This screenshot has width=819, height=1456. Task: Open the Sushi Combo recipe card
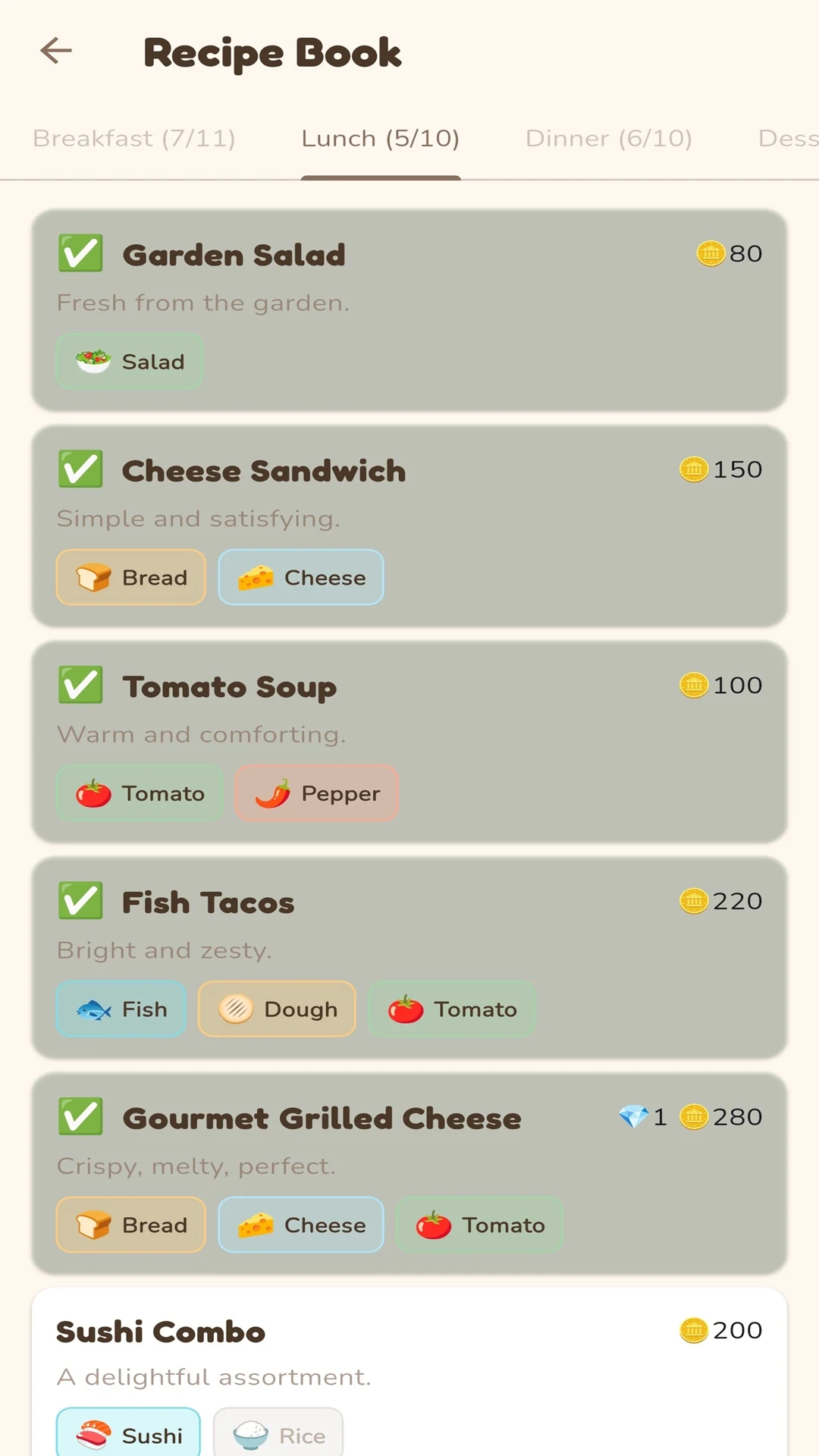click(x=409, y=1372)
